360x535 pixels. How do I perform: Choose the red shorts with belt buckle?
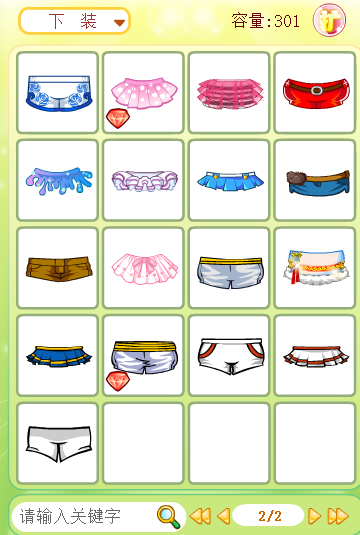(315, 92)
